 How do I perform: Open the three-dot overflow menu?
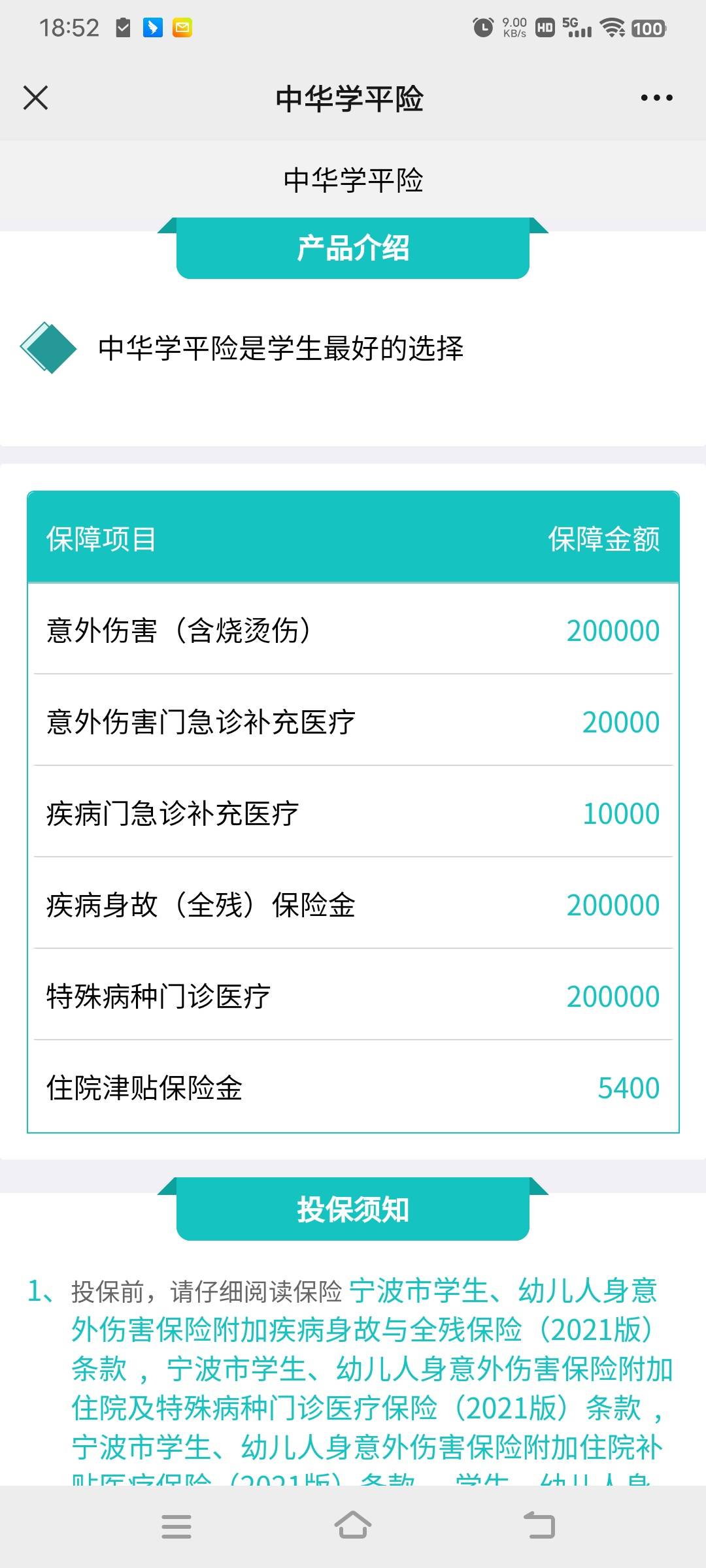(x=656, y=98)
